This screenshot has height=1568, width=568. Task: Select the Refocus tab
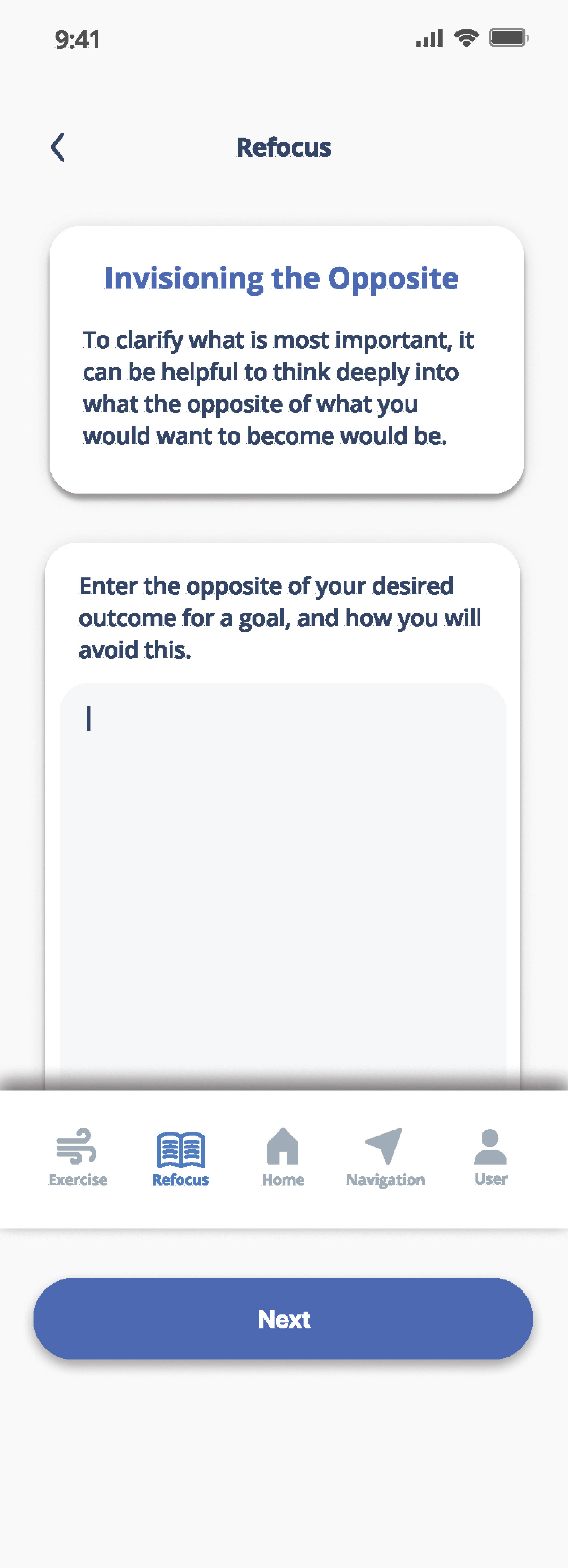(180, 1158)
